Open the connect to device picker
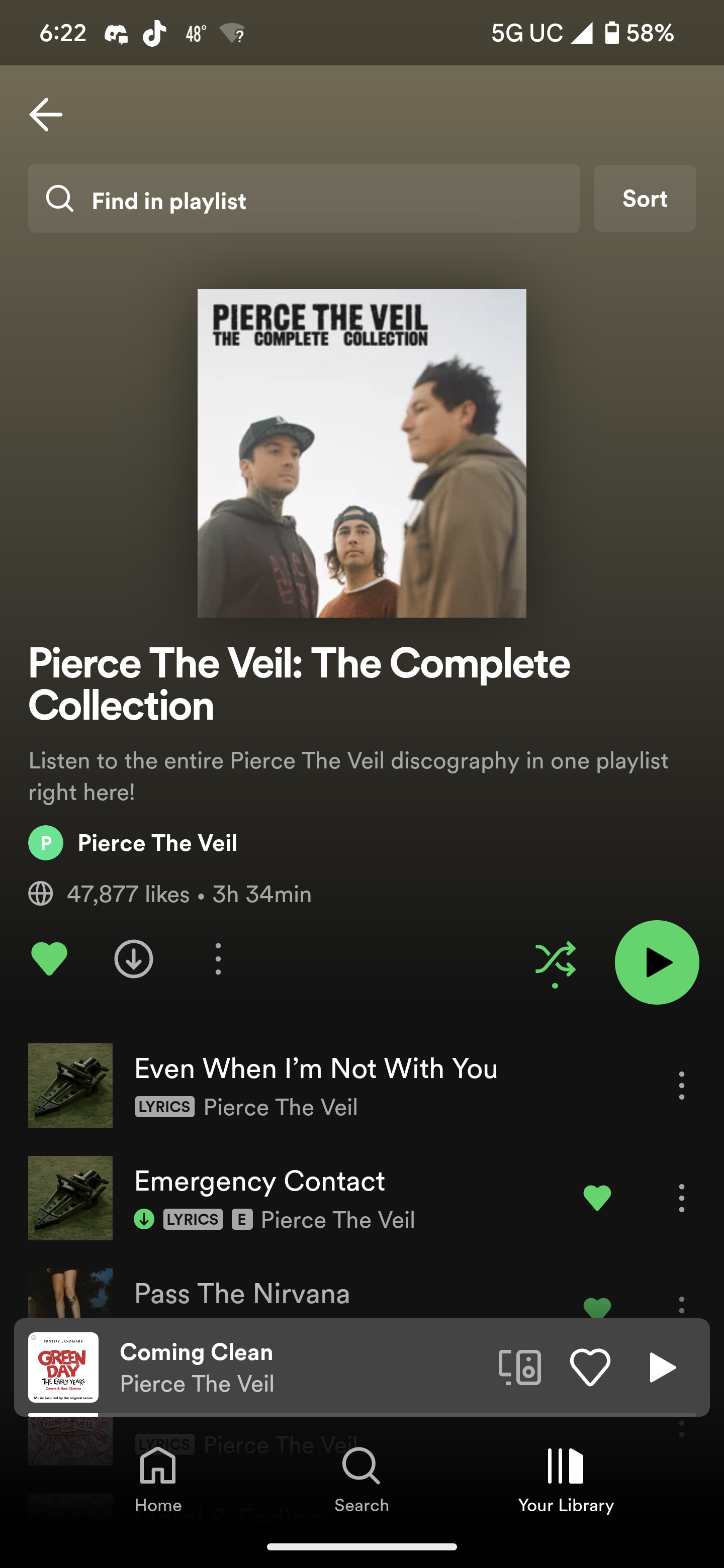This screenshot has height=1568, width=724. (519, 1366)
